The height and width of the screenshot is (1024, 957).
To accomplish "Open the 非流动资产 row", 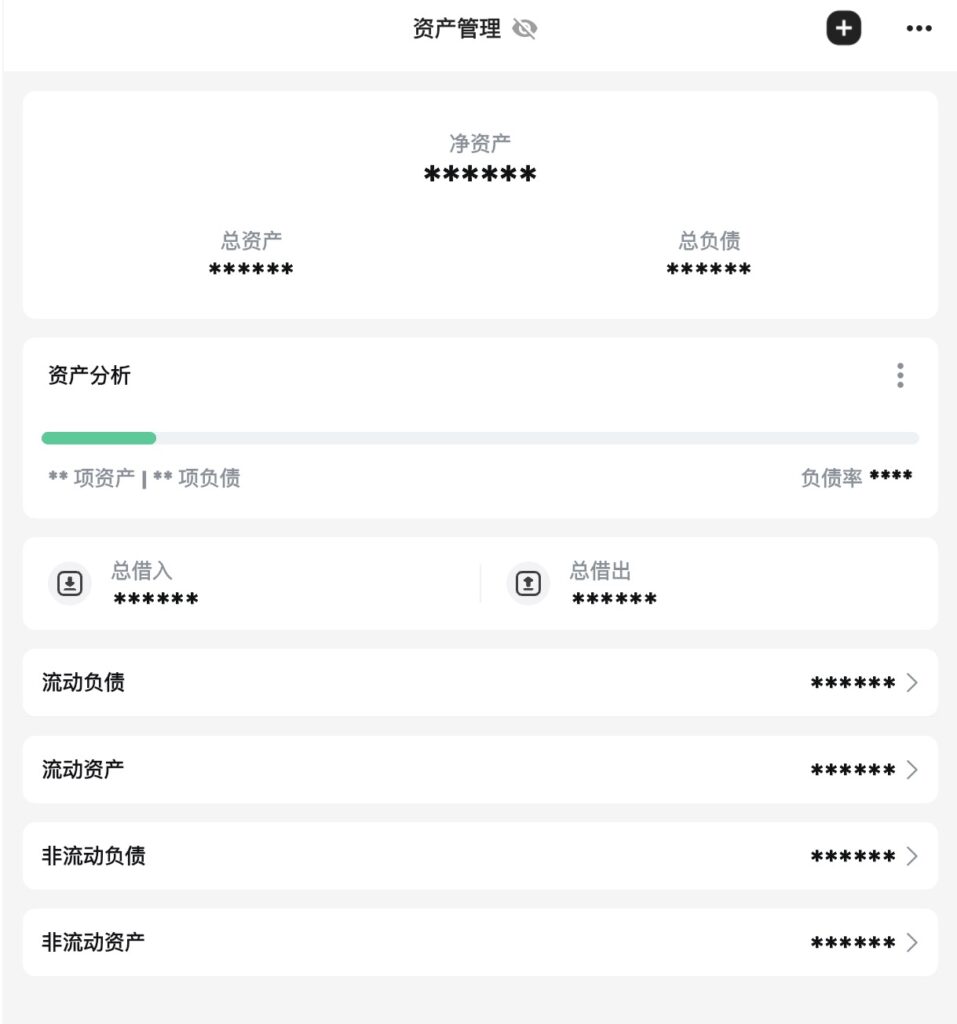I will point(480,943).
